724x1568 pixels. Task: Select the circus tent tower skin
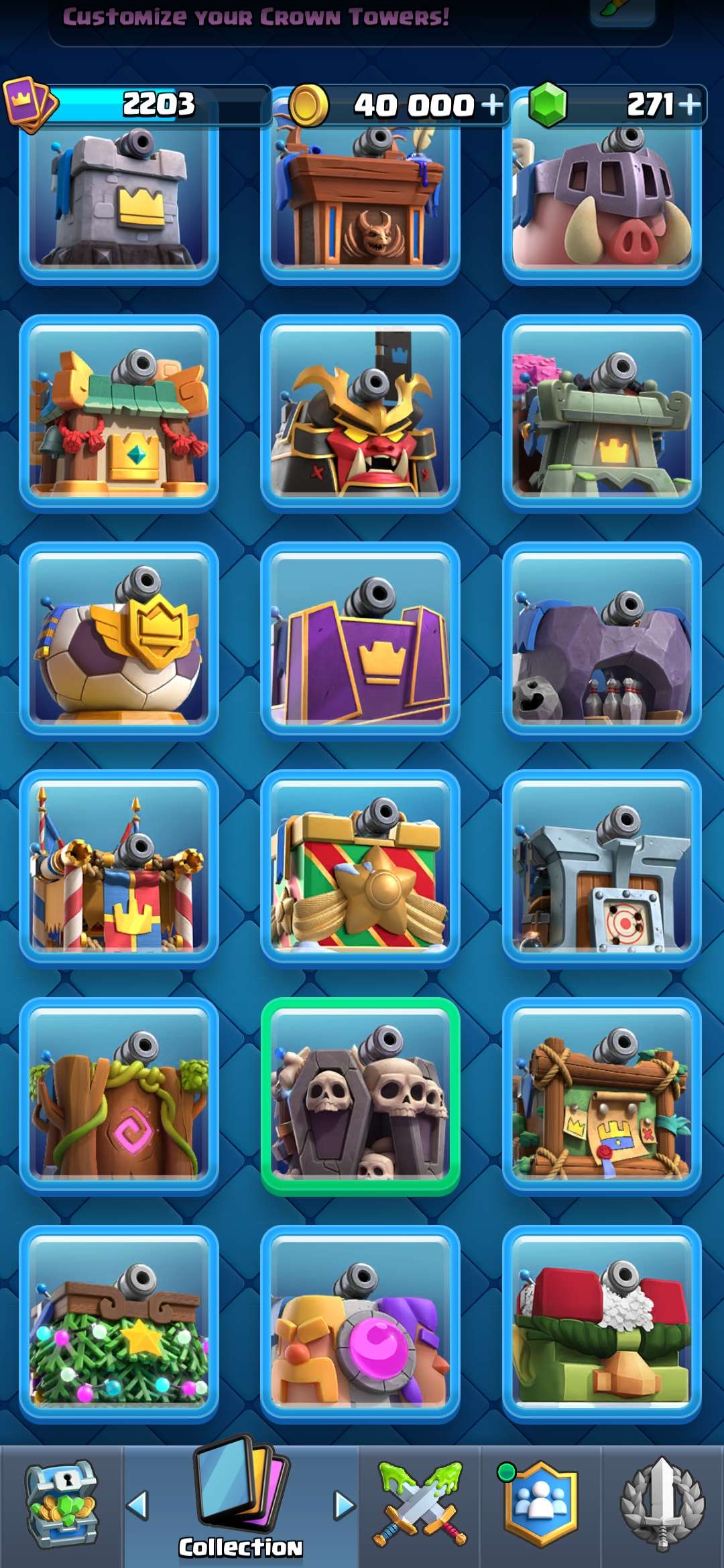[119, 868]
